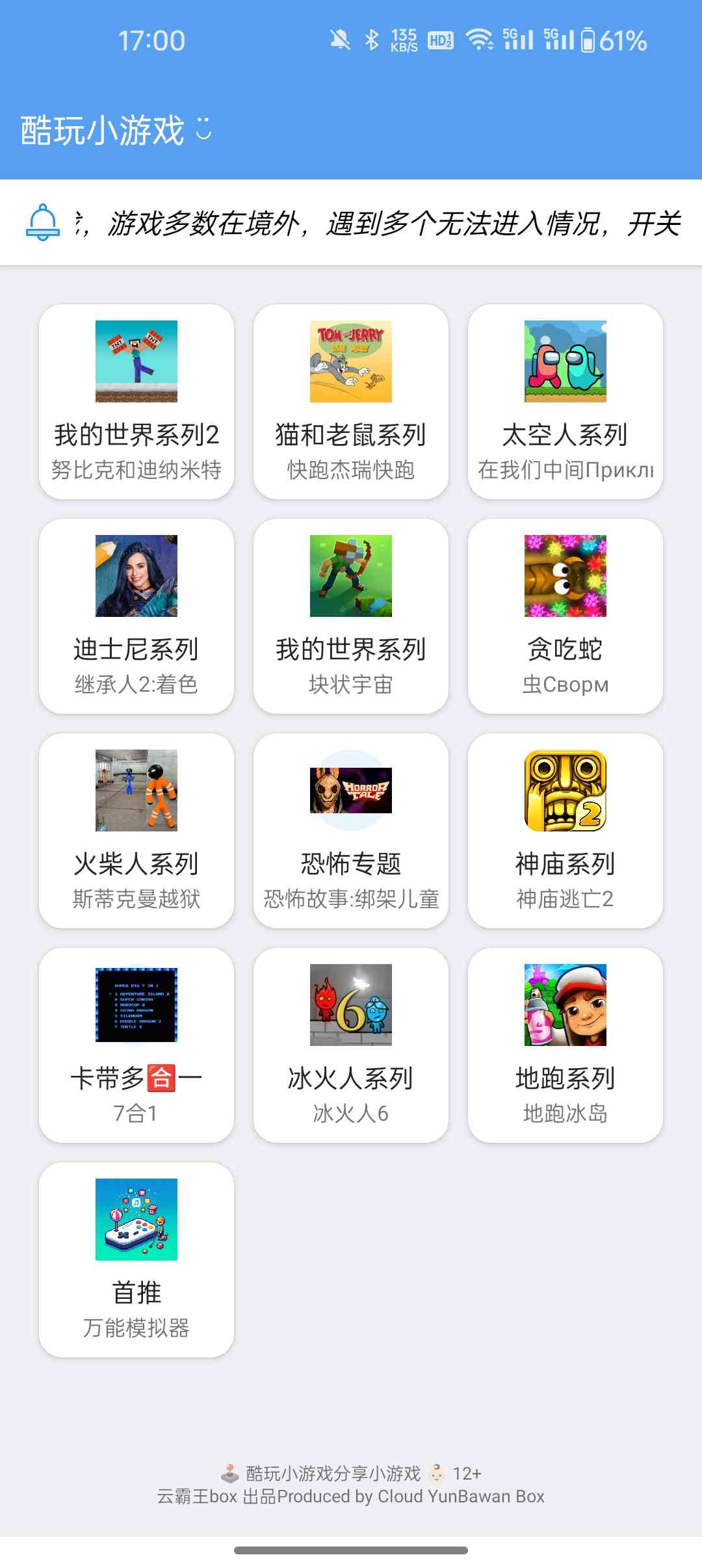
Task: Open 火柴人系列 game category
Action: [x=136, y=831]
